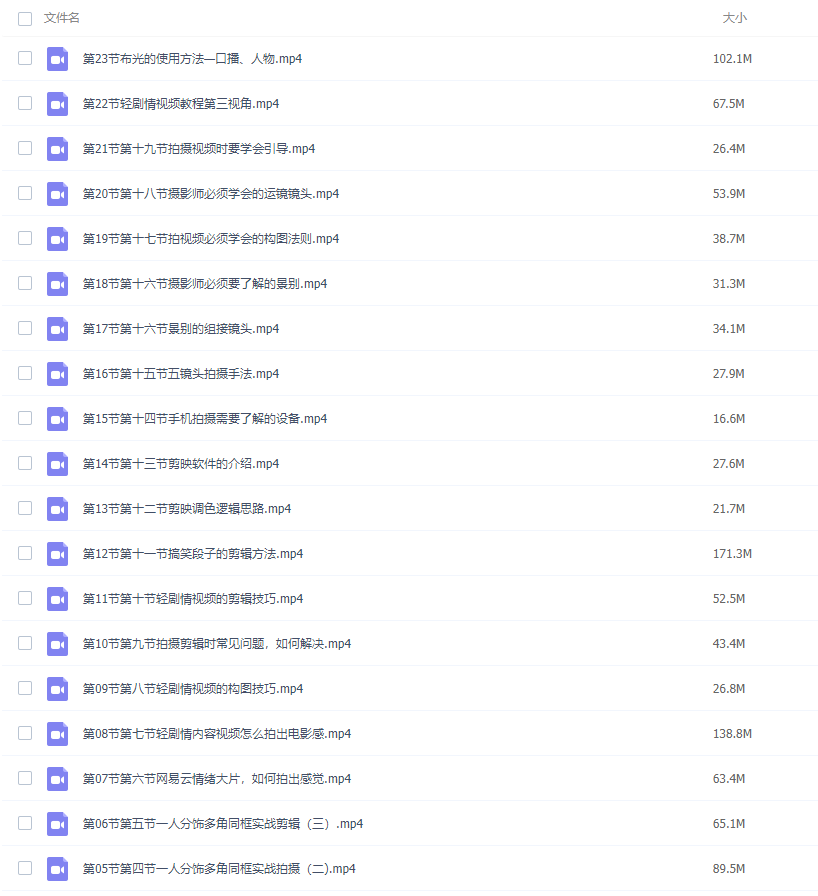This screenshot has height=896, width=818.
Task: Open 第17节第十六节景别的组接镜头.mp4
Action: point(181,329)
